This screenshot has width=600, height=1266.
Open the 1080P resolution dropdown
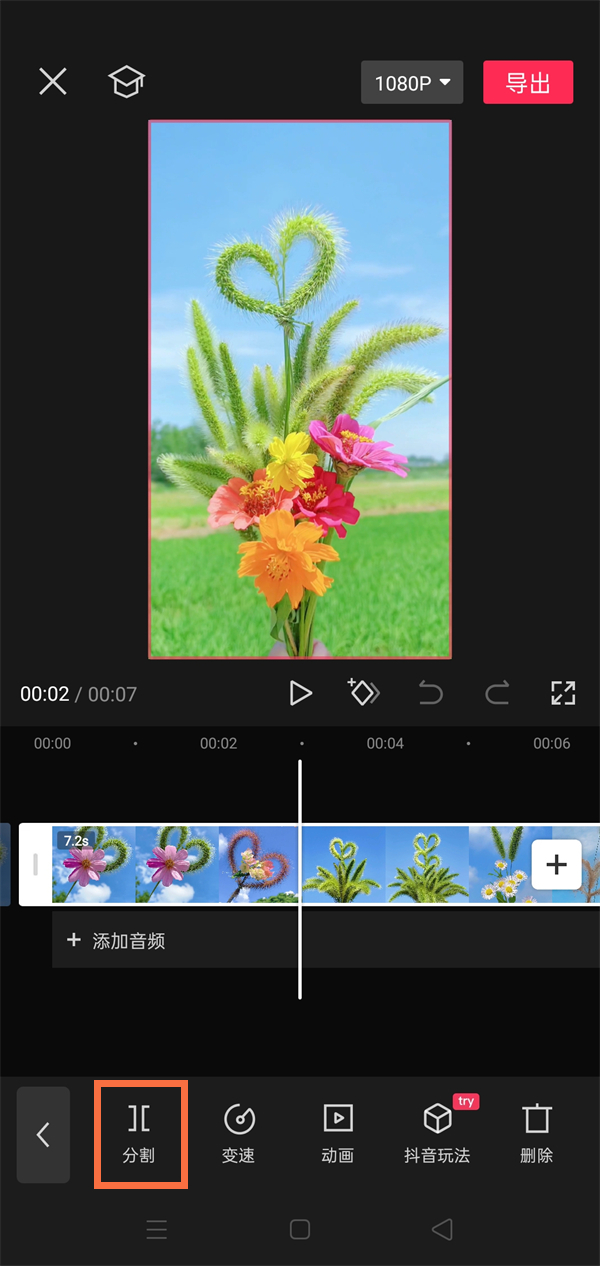(x=412, y=83)
